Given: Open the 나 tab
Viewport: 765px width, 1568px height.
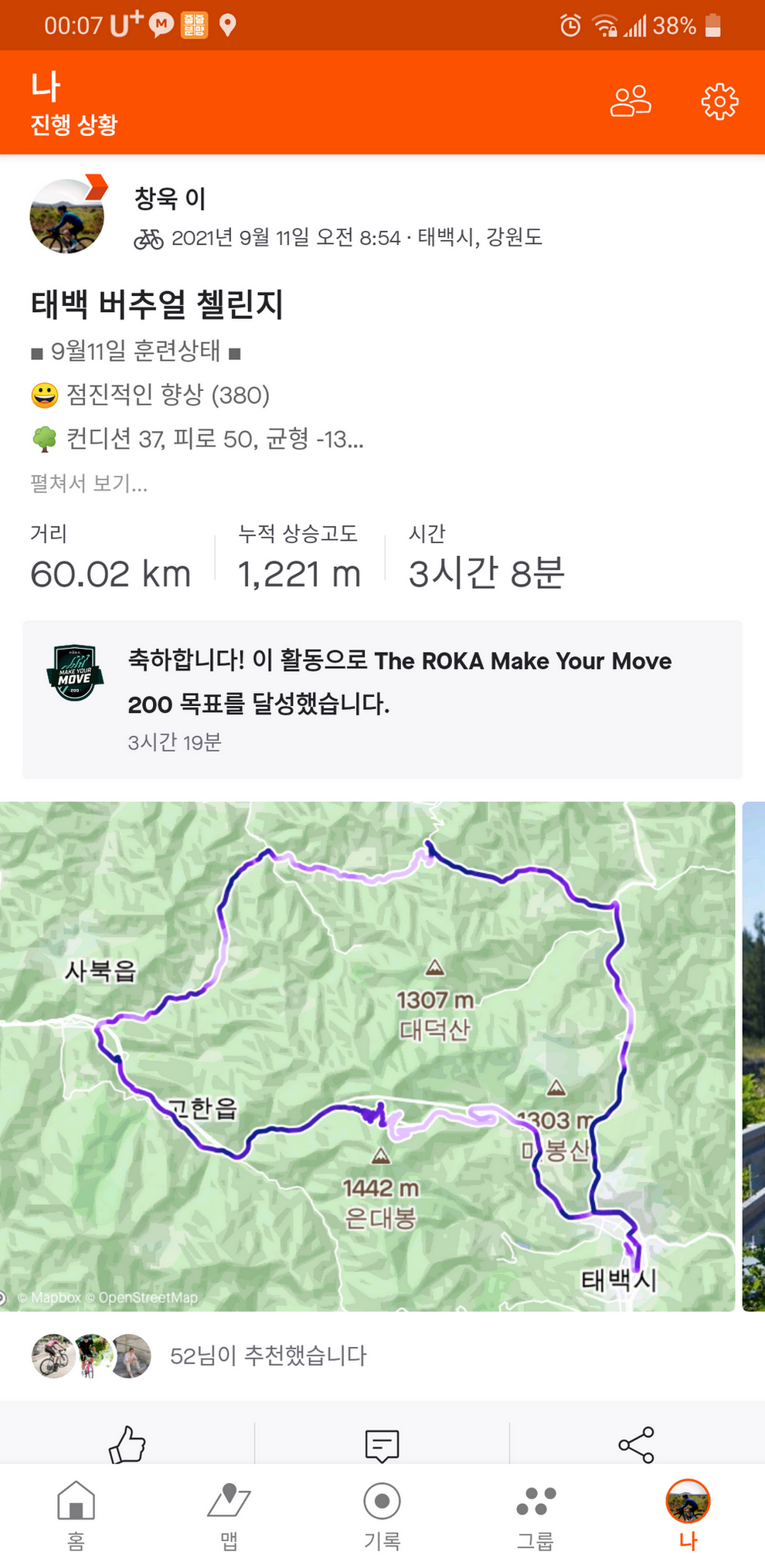Looking at the screenshot, I should (688, 1515).
